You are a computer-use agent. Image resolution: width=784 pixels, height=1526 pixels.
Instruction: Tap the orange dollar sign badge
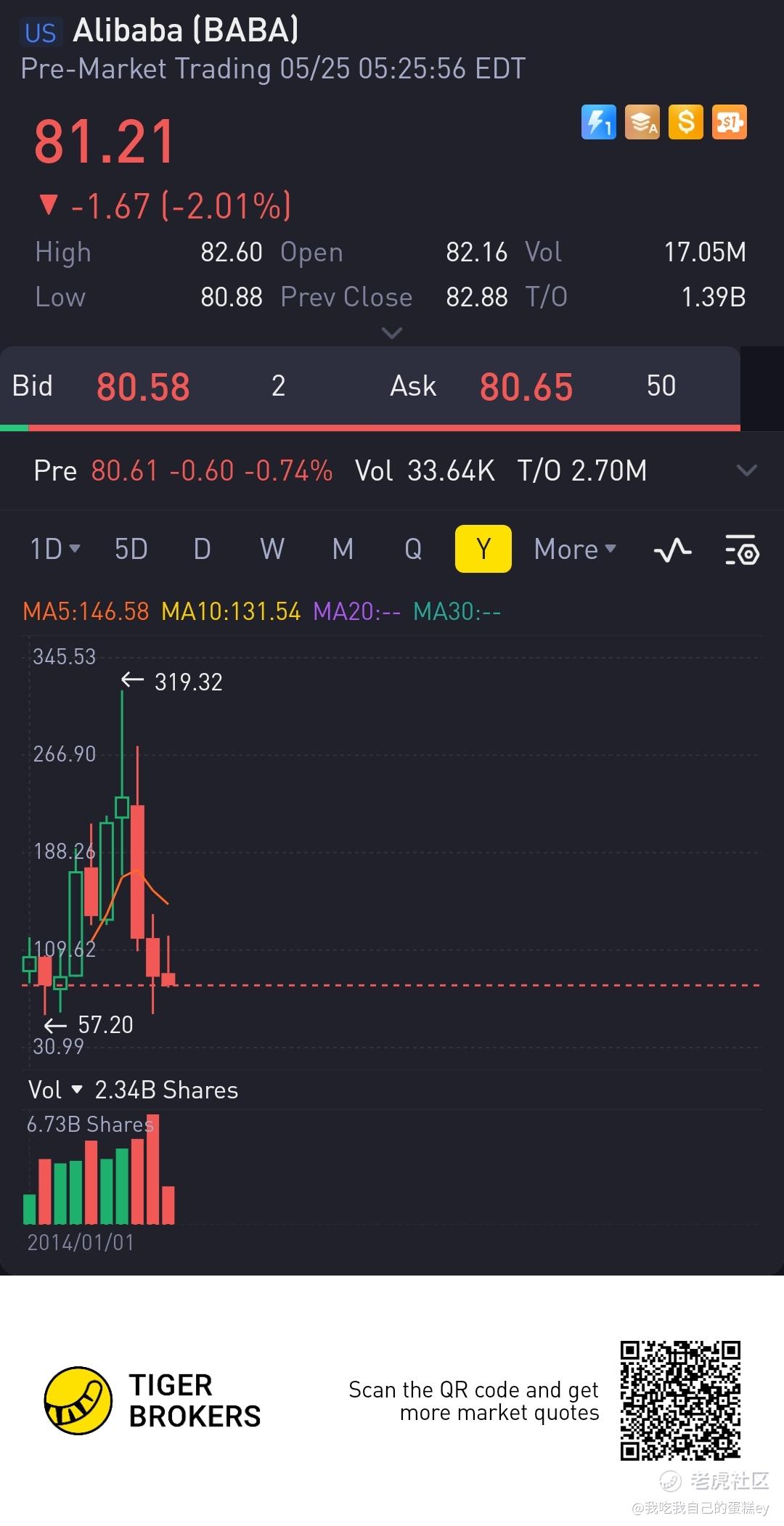(686, 122)
